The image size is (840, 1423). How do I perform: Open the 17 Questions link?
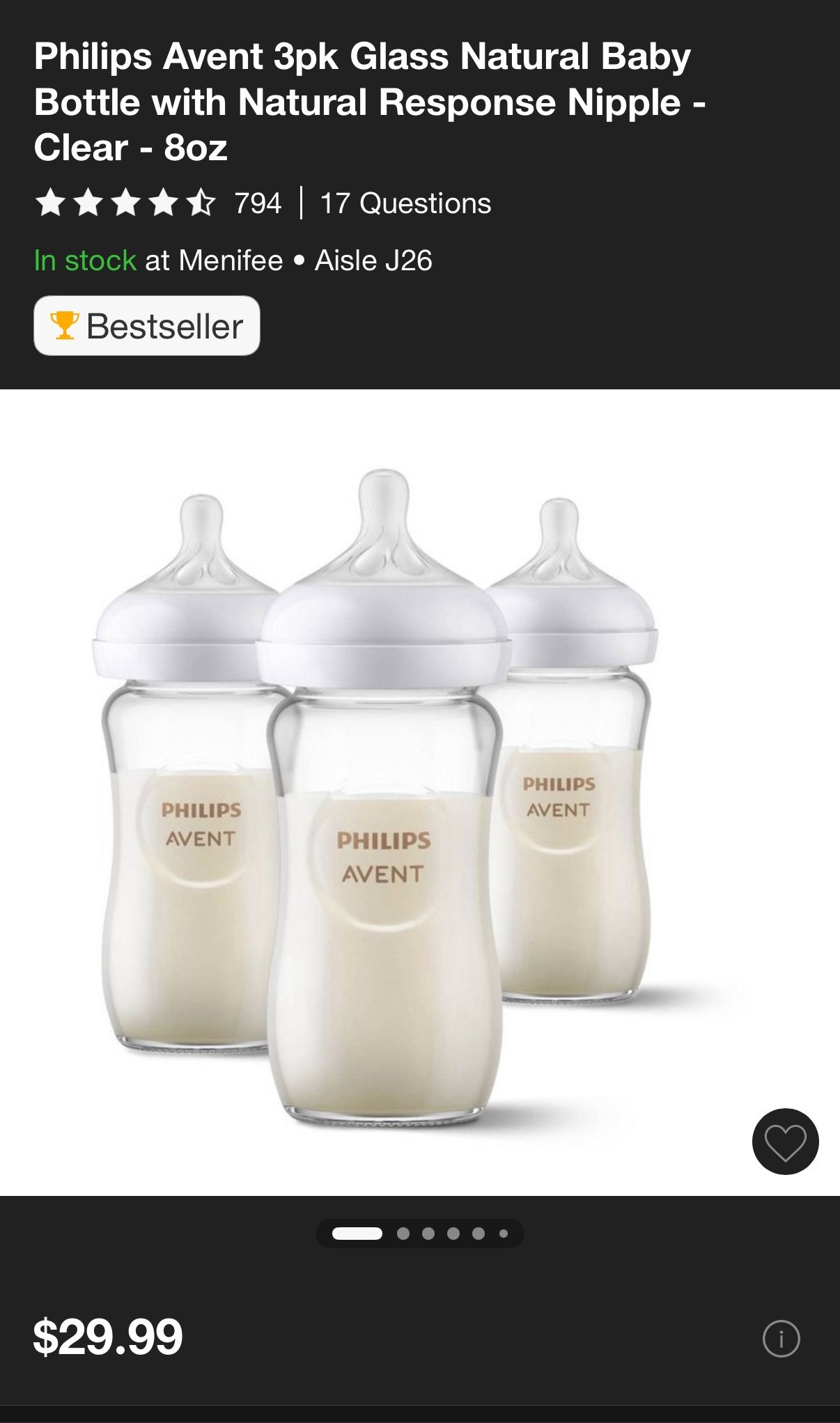coord(405,203)
